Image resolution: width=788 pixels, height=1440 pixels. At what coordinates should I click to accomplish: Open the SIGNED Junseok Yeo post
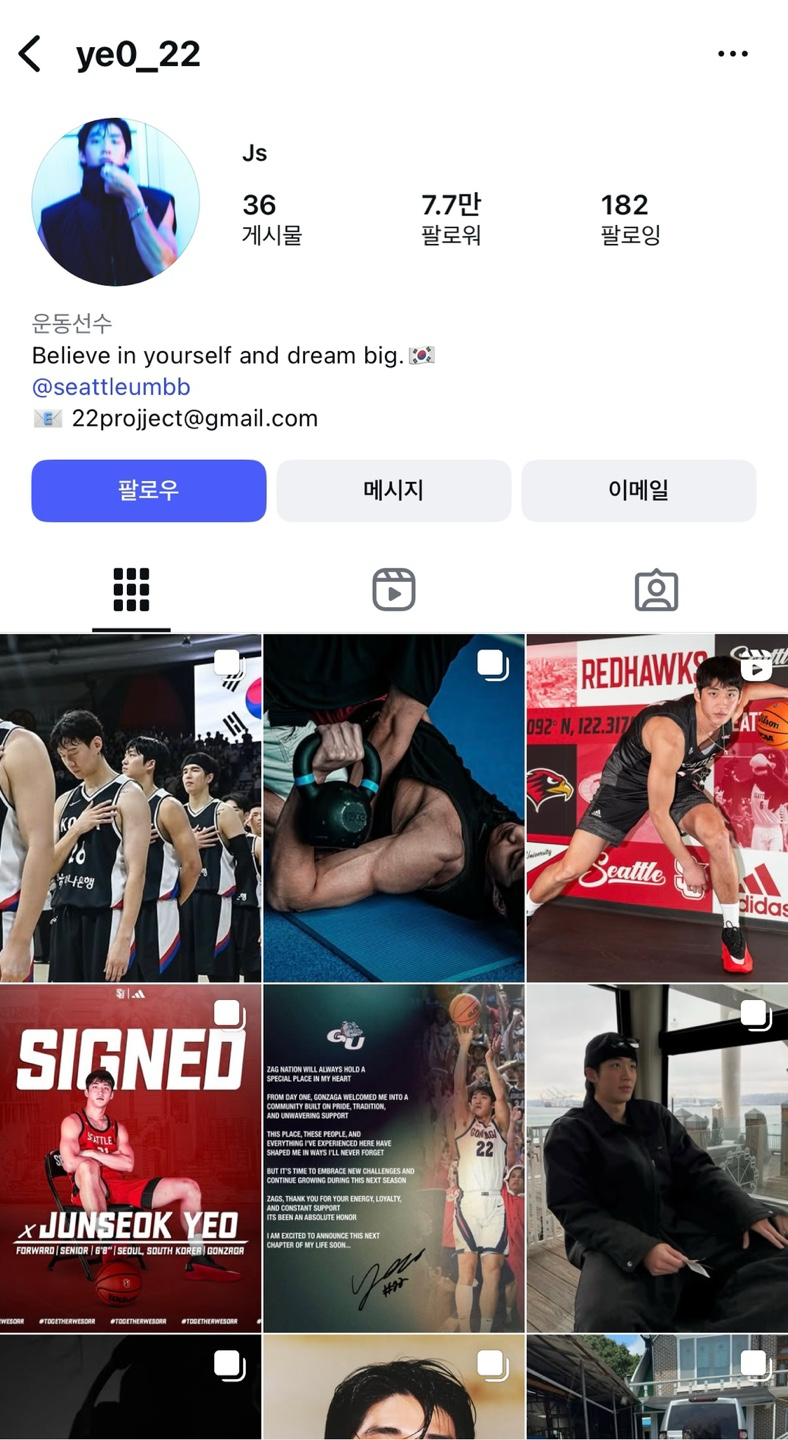tap(130, 1158)
